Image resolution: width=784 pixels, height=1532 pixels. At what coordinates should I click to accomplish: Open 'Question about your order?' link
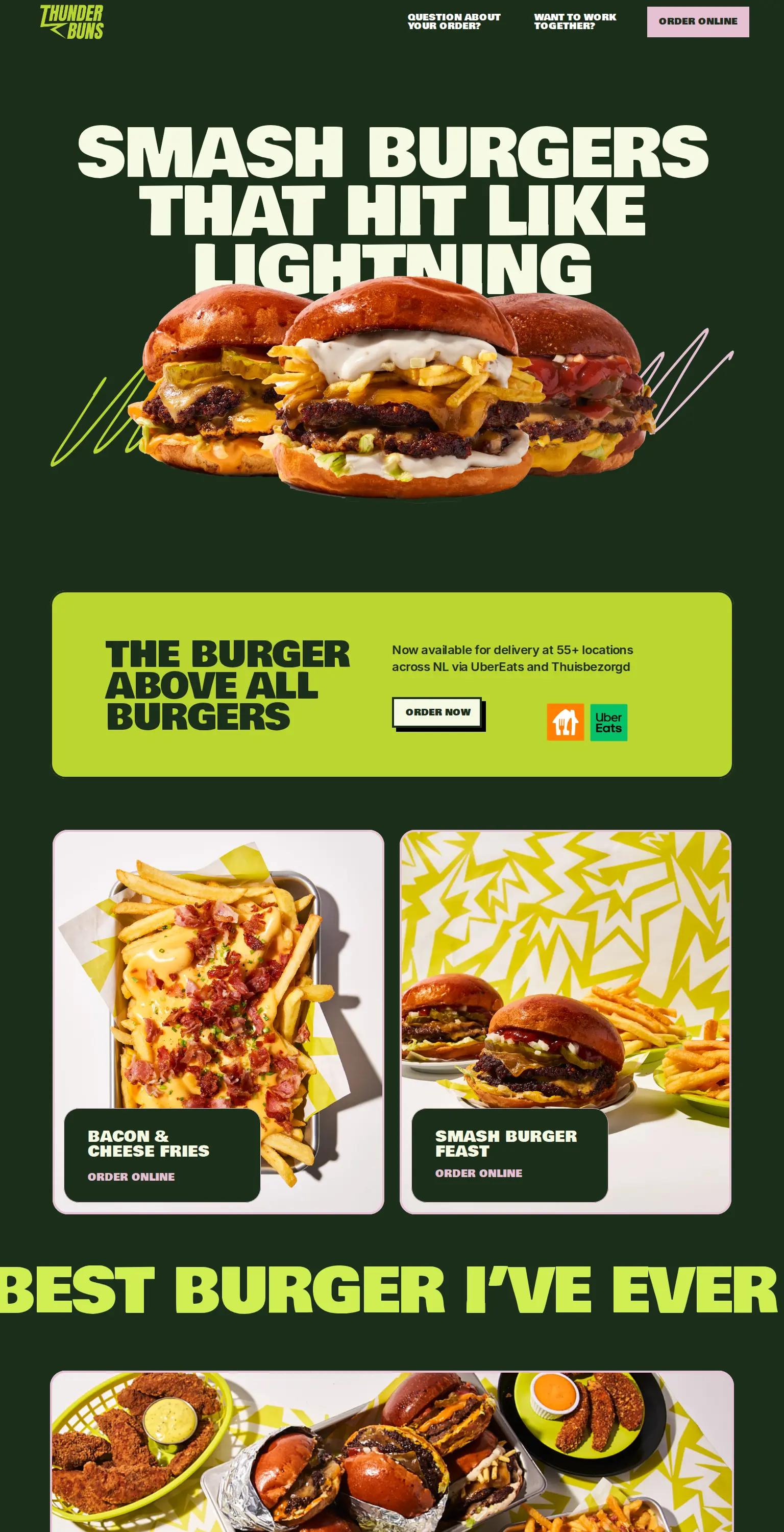coord(454,21)
